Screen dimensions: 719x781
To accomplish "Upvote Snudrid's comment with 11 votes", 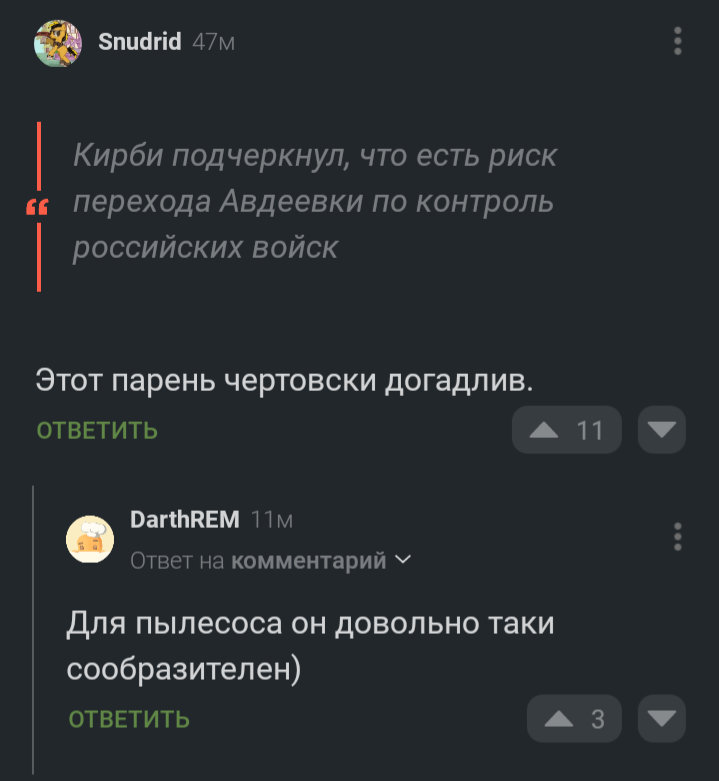I will tap(566, 431).
